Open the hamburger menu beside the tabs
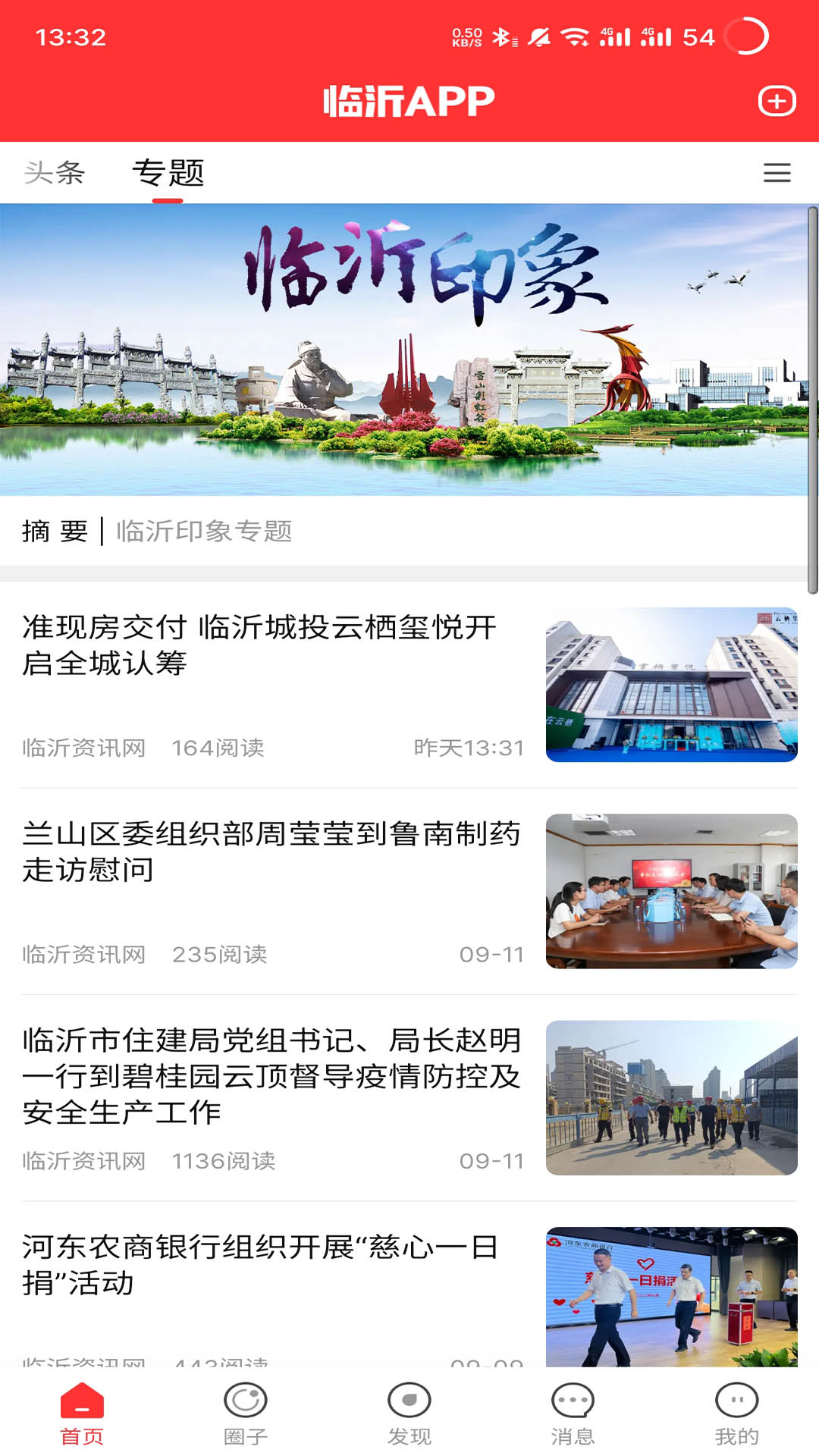819x1456 pixels. [x=775, y=173]
